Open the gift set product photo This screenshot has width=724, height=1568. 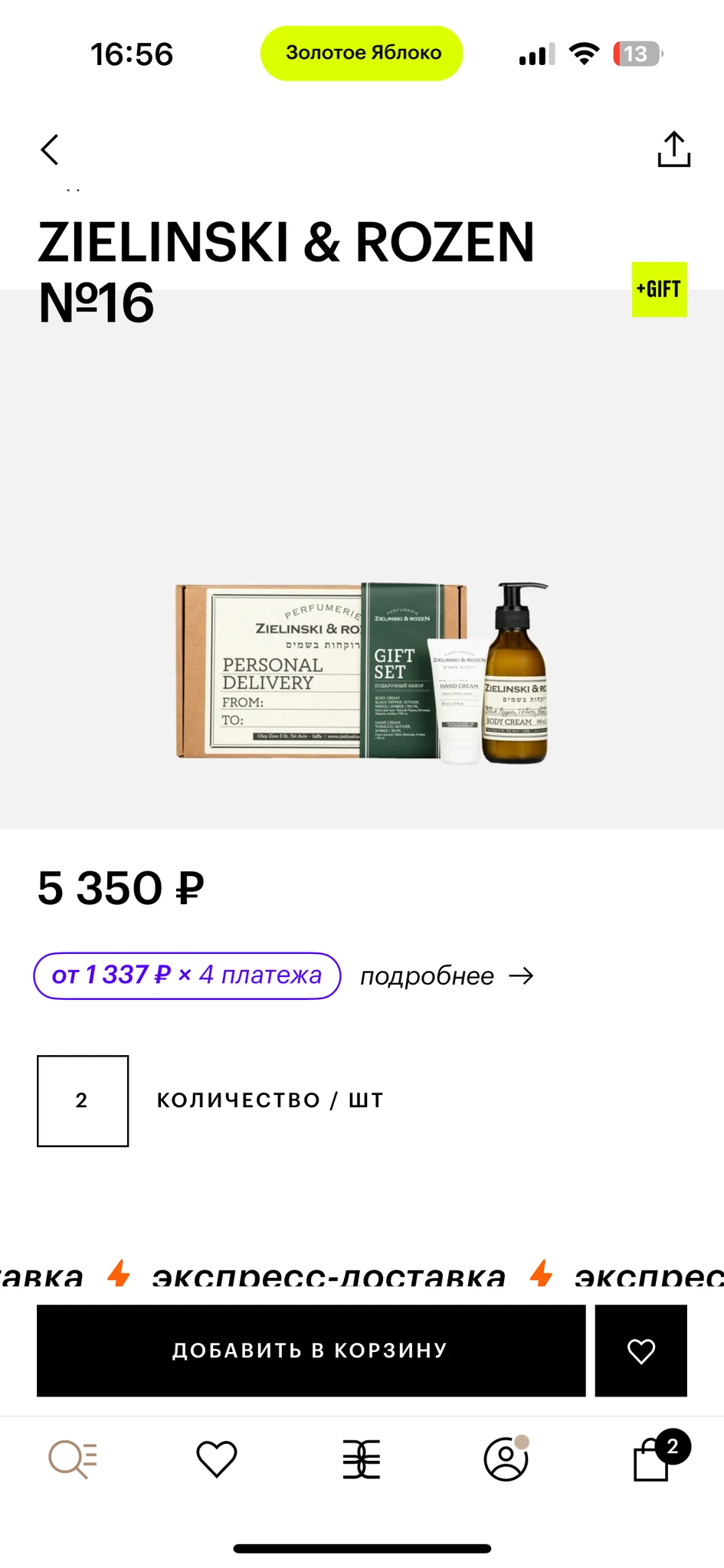(x=362, y=671)
